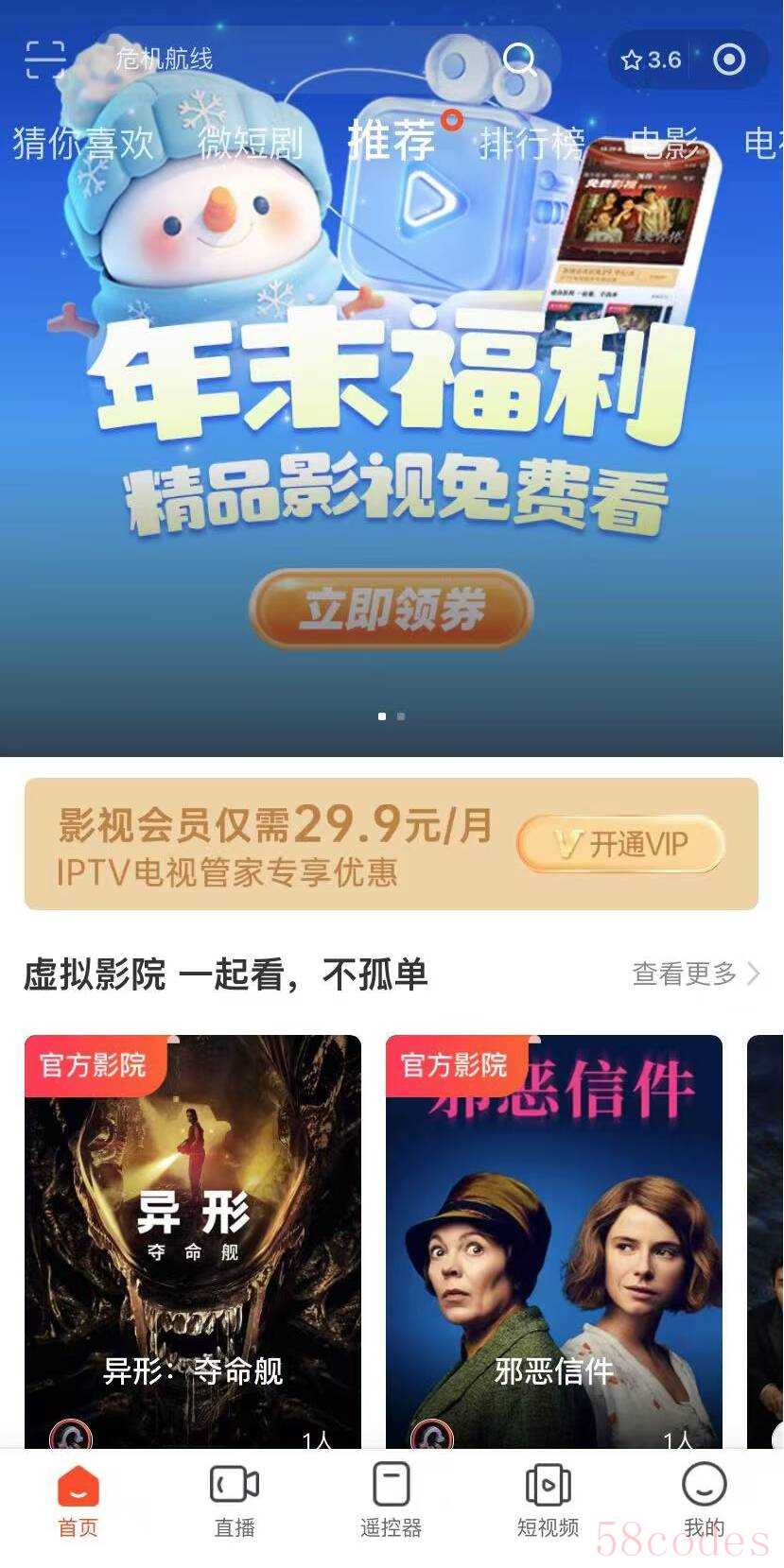Switch to the 直播 tab
This screenshot has height=1568, width=784.
pos(235,1501)
